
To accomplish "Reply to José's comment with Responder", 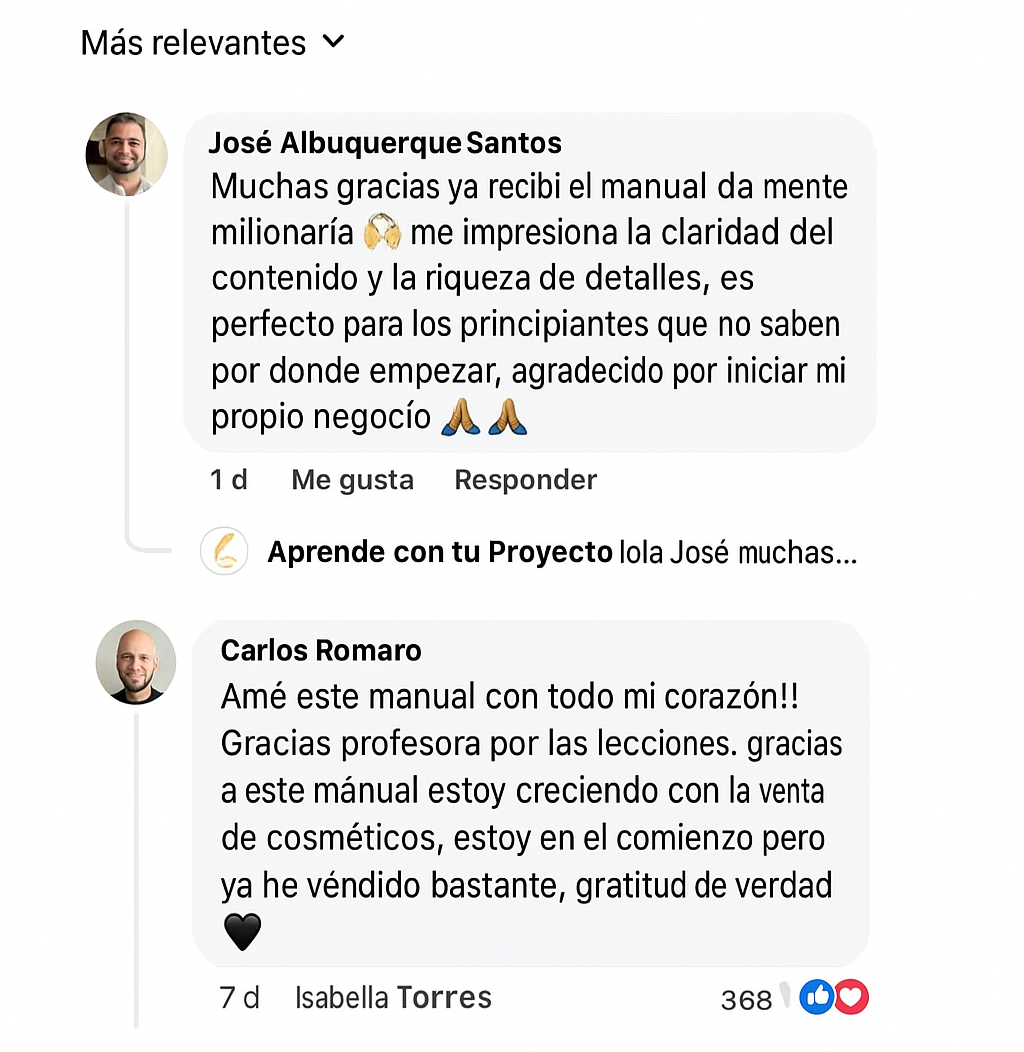I will pos(525,480).
